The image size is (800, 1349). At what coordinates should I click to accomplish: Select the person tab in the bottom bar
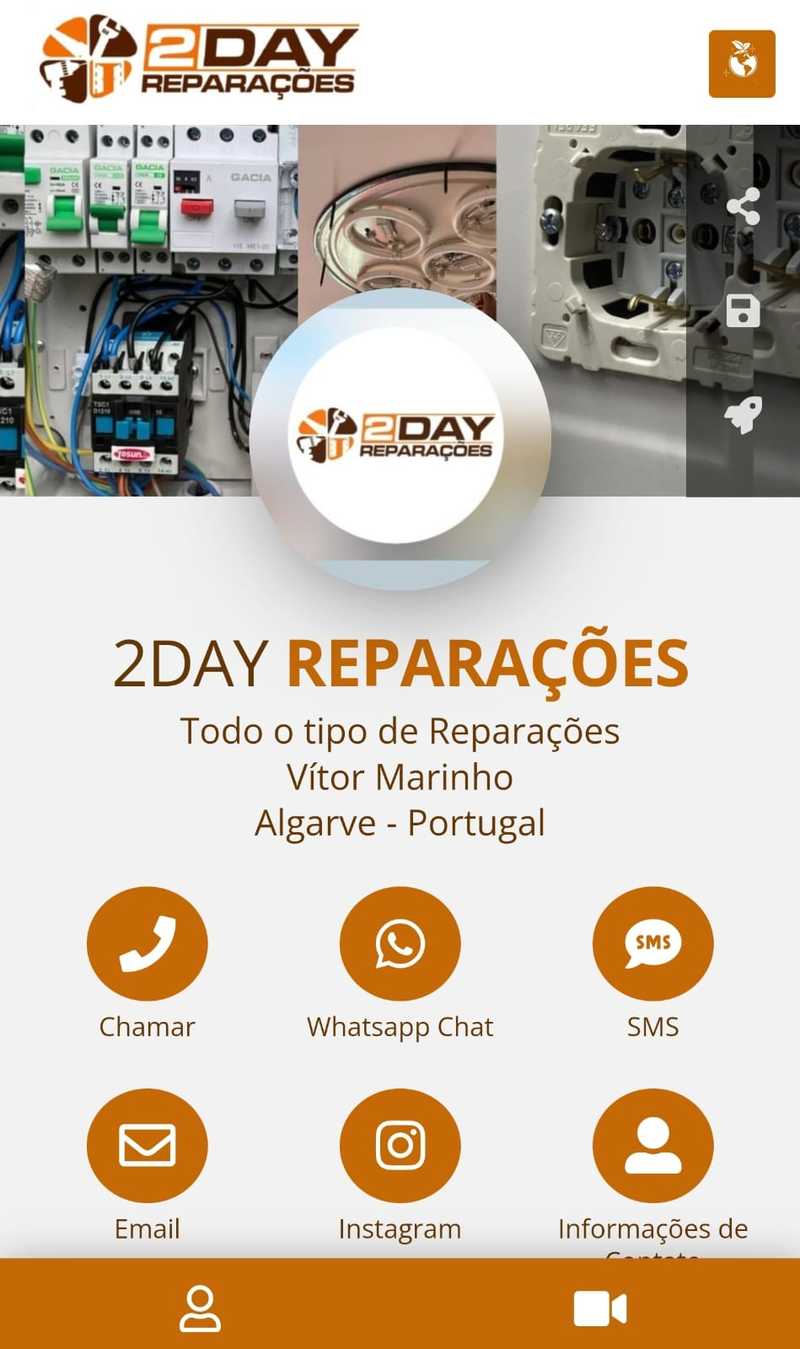tap(201, 1305)
